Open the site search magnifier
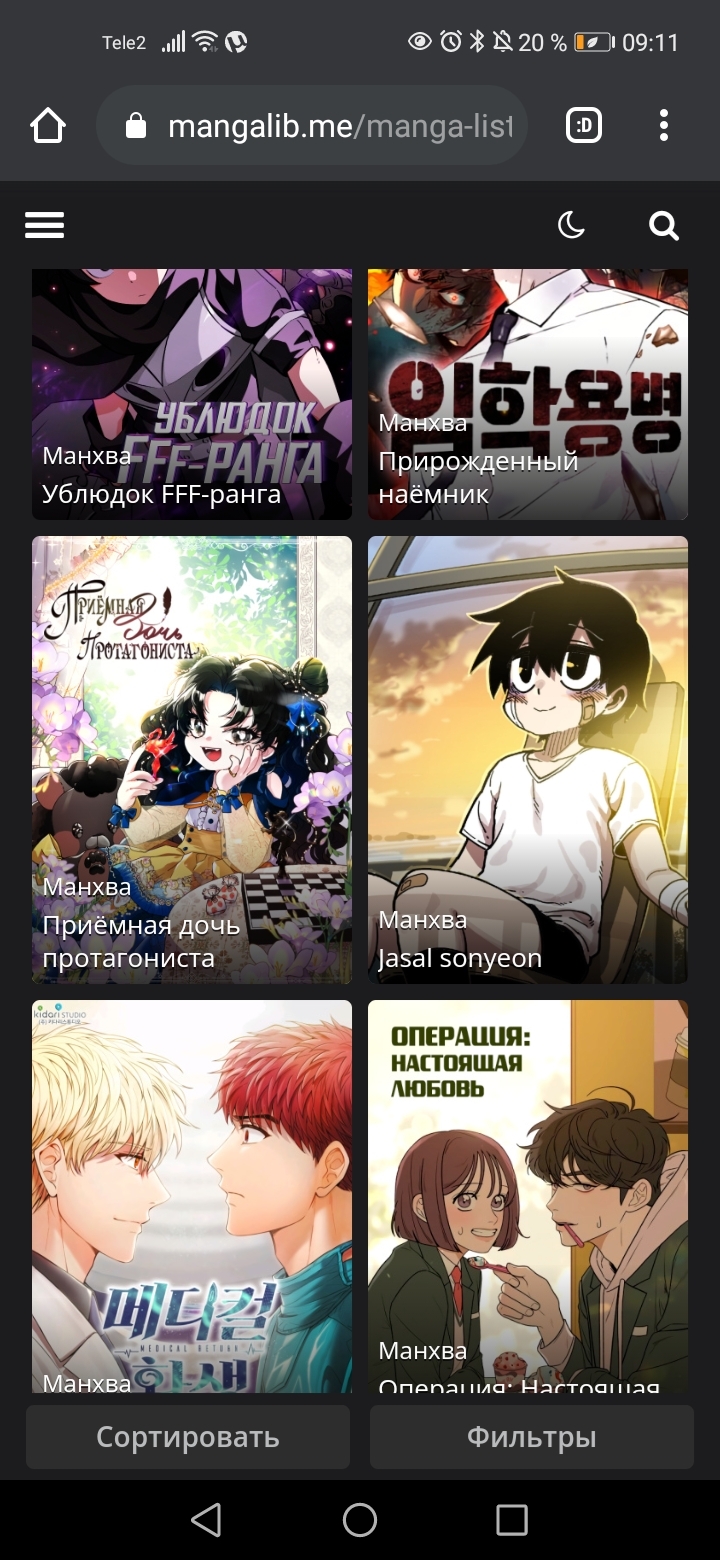720x1560 pixels. (664, 226)
